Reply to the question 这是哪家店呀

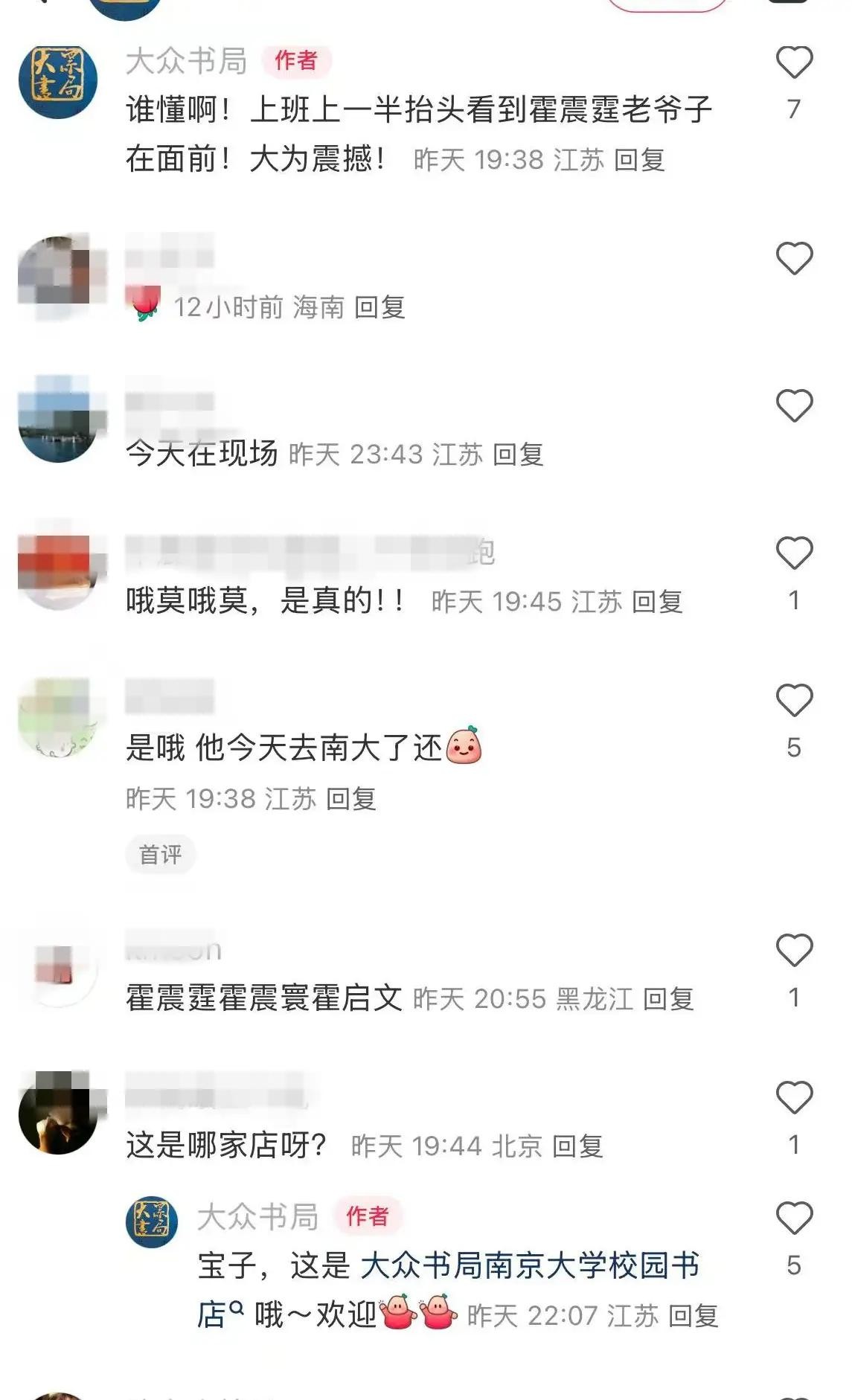pyautogui.click(x=577, y=1146)
